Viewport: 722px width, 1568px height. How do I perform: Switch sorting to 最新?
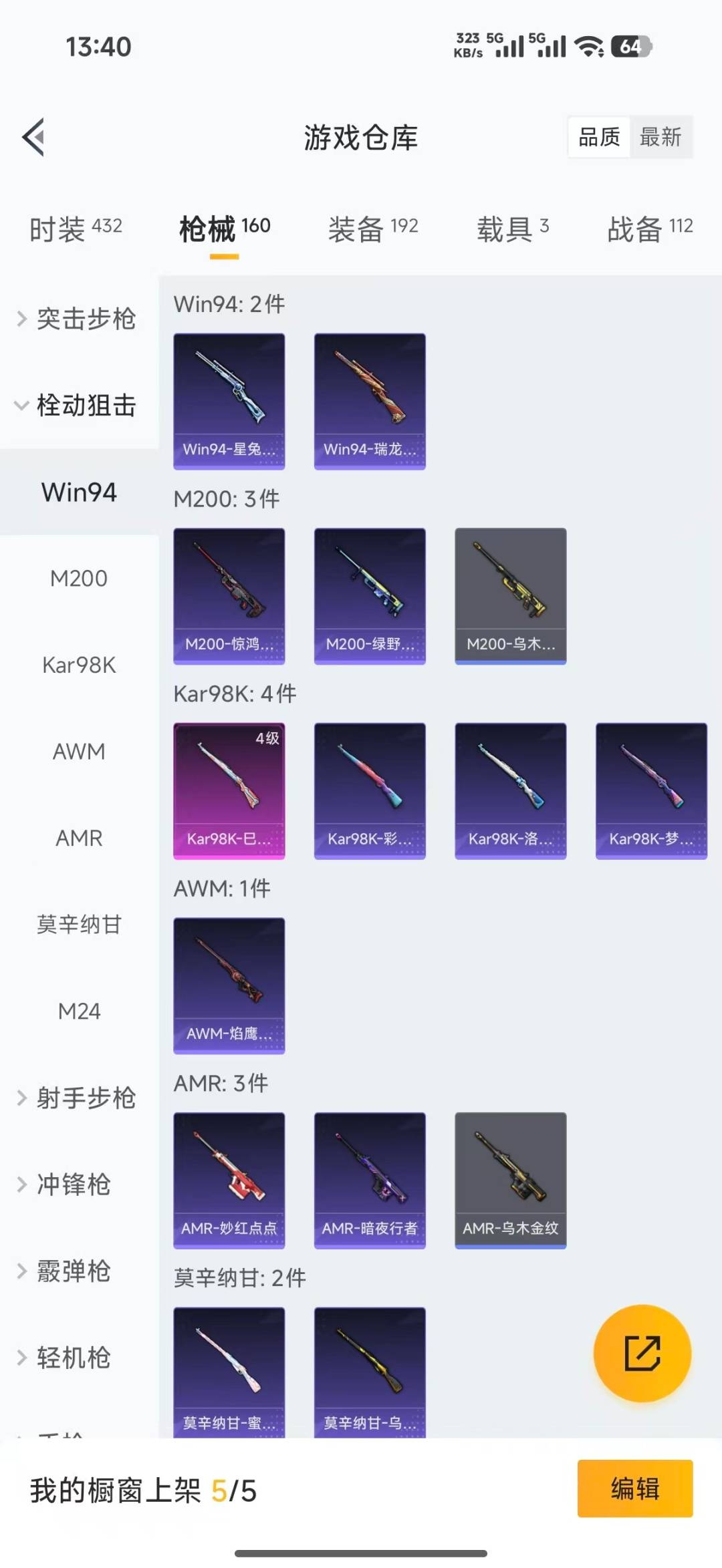[660, 137]
